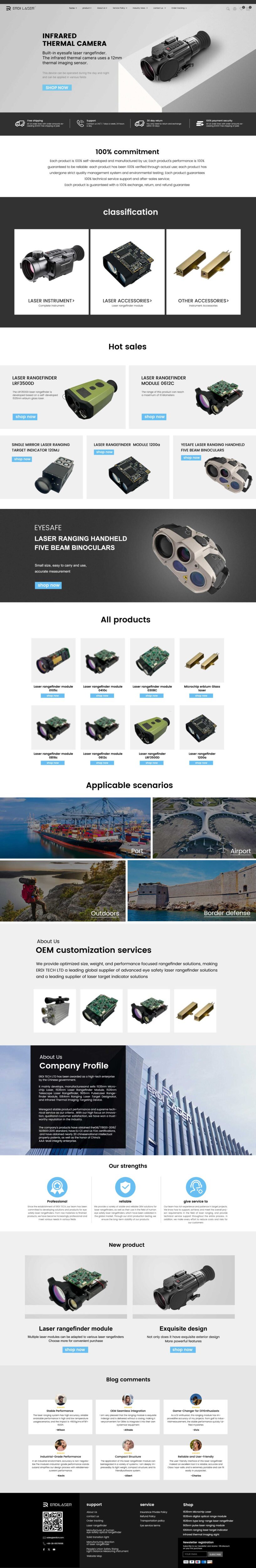The width and height of the screenshot is (256, 1568).
Task: Shop now under New product Laser rangefinder module
Action: point(75,1349)
